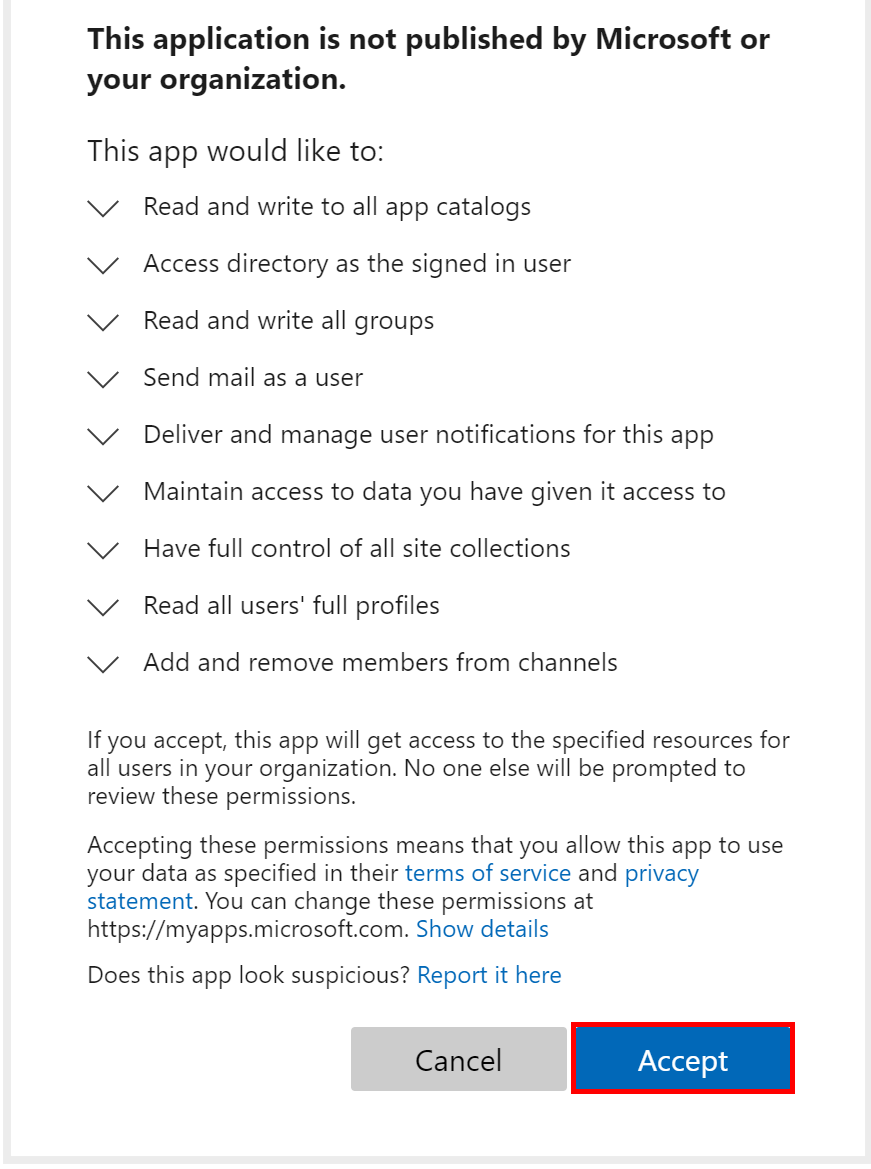Cancel the permission request
The image size is (871, 1169).
[x=458, y=1060]
